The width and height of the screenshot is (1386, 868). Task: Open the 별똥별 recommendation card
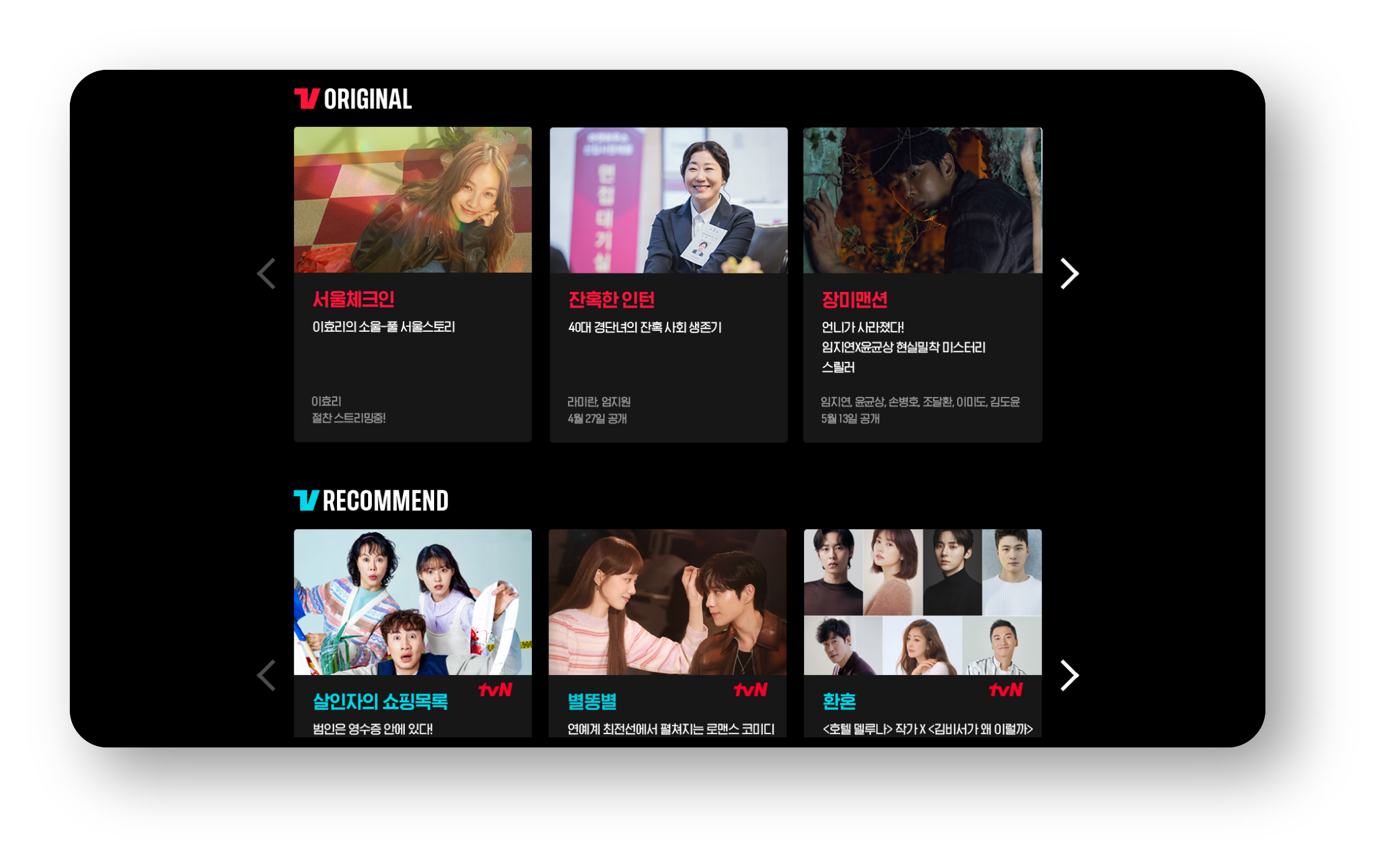667,632
